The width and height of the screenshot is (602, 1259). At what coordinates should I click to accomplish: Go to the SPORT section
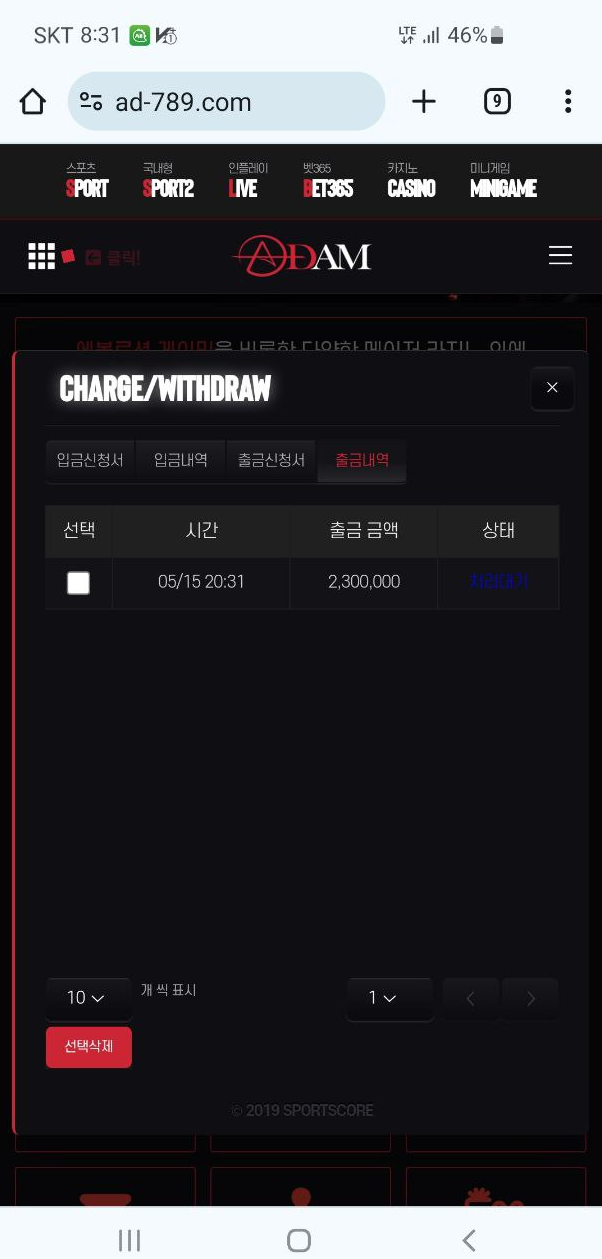tap(87, 181)
